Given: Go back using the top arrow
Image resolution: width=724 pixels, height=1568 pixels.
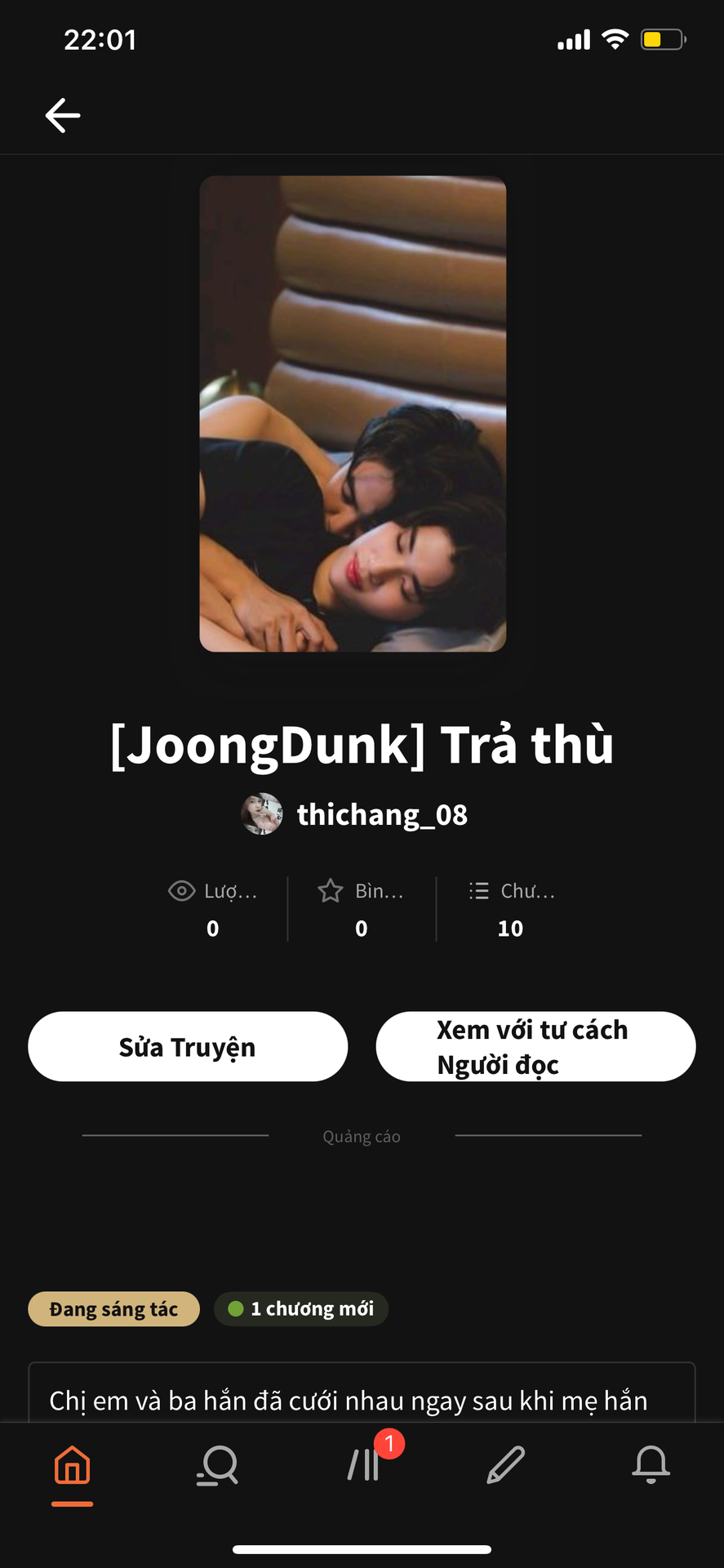Looking at the screenshot, I should pos(63,115).
